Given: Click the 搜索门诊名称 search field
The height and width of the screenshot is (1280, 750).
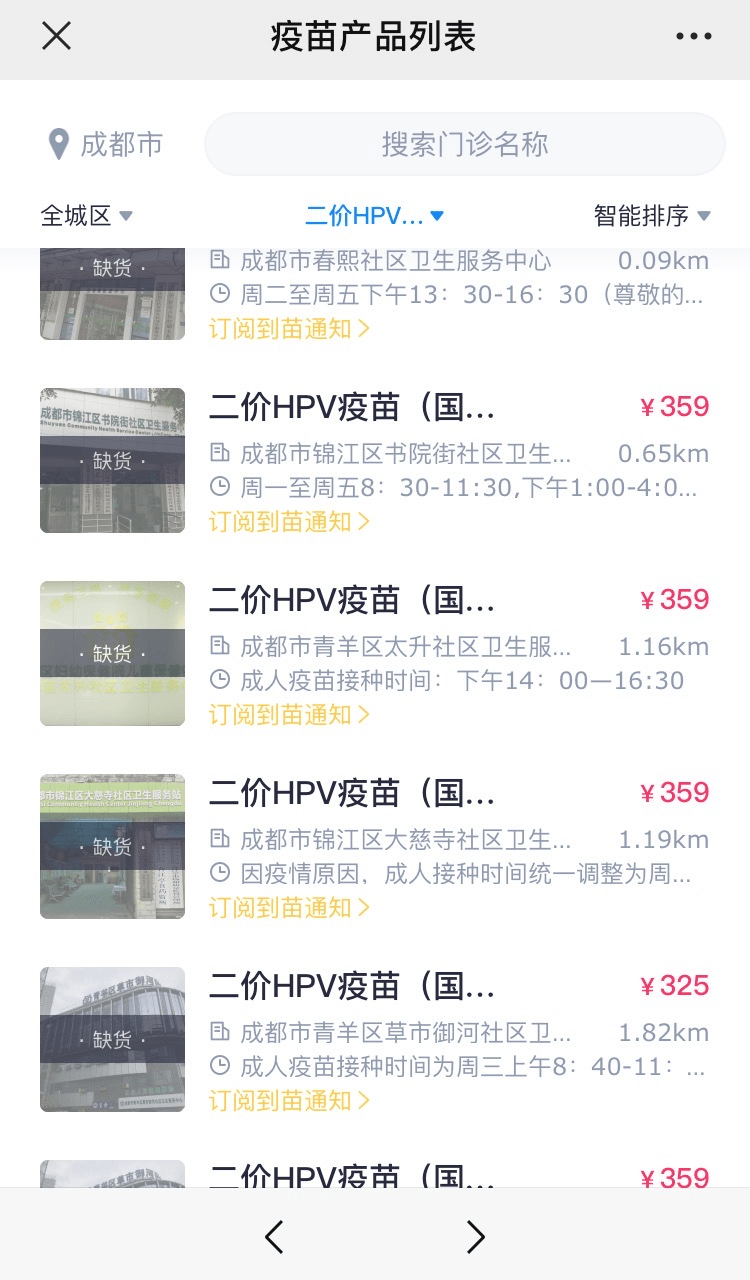Looking at the screenshot, I should (x=464, y=144).
